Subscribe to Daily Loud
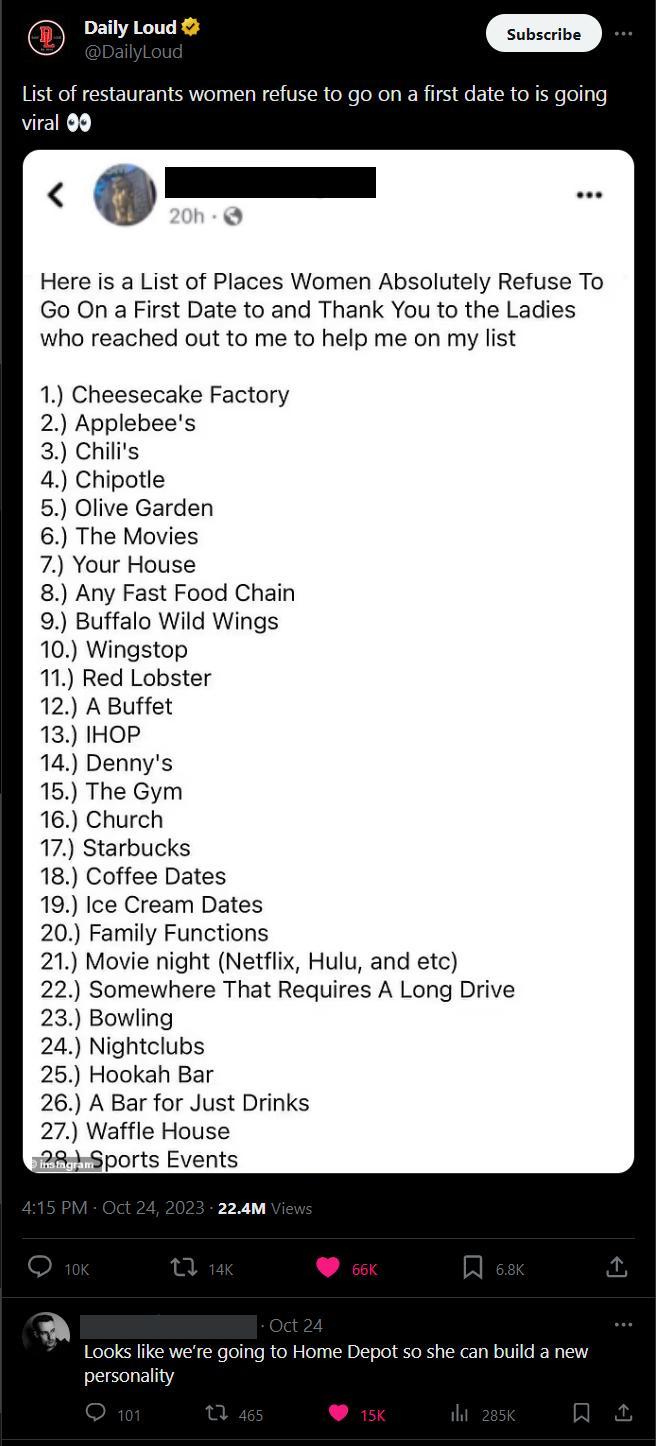The image size is (656, 1446). pyautogui.click(x=543, y=34)
